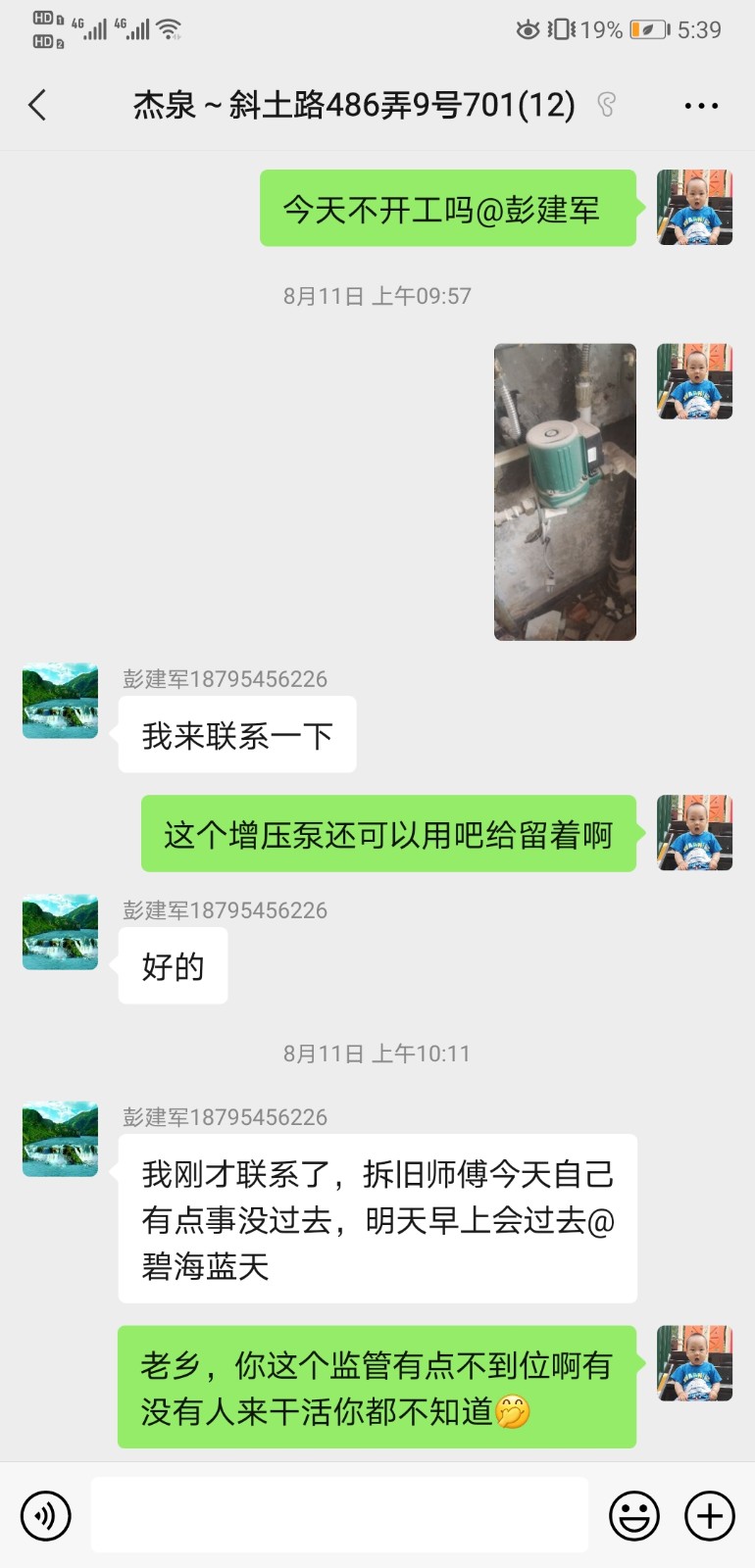Open the plus attachments menu
This screenshot has width=755, height=1568.
click(x=709, y=1516)
